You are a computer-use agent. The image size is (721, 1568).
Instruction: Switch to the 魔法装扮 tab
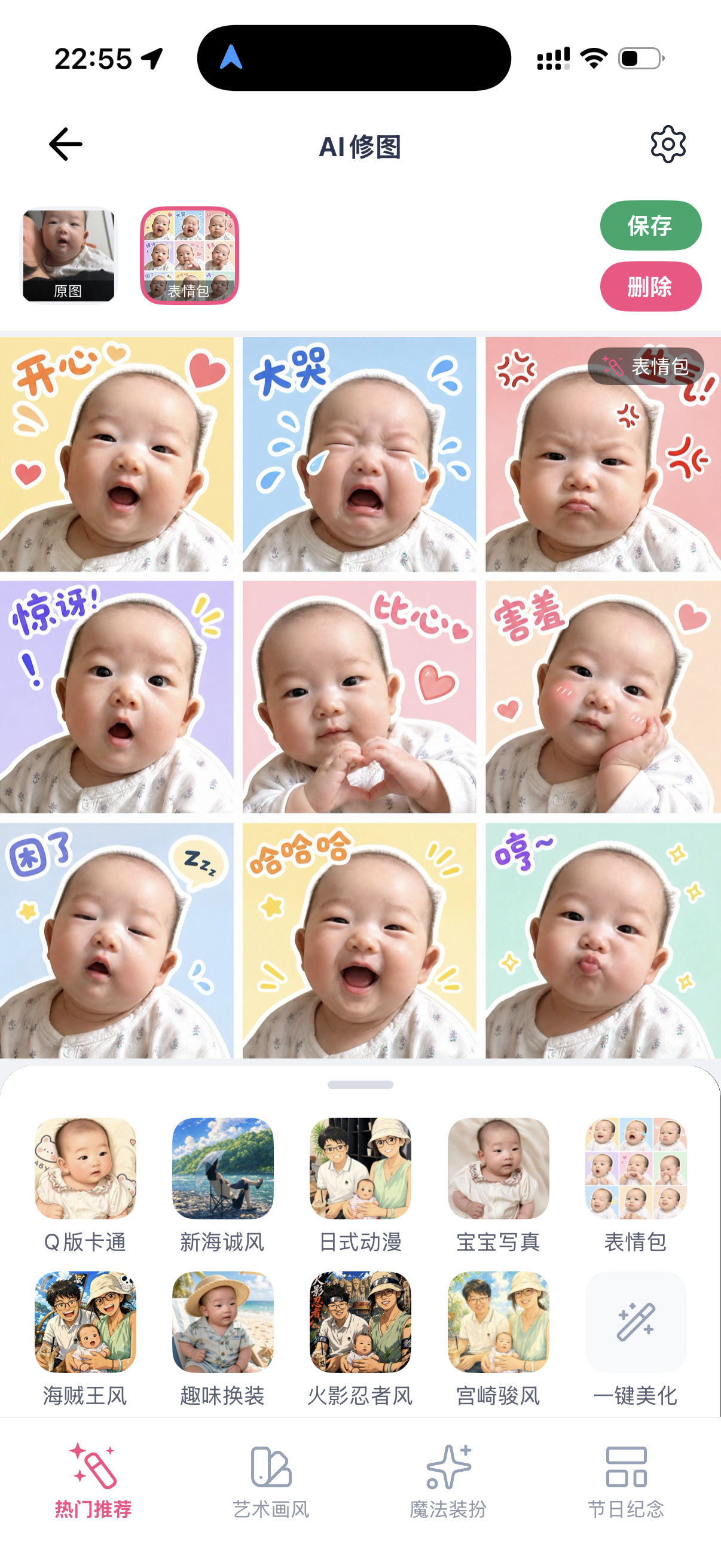(448, 1481)
